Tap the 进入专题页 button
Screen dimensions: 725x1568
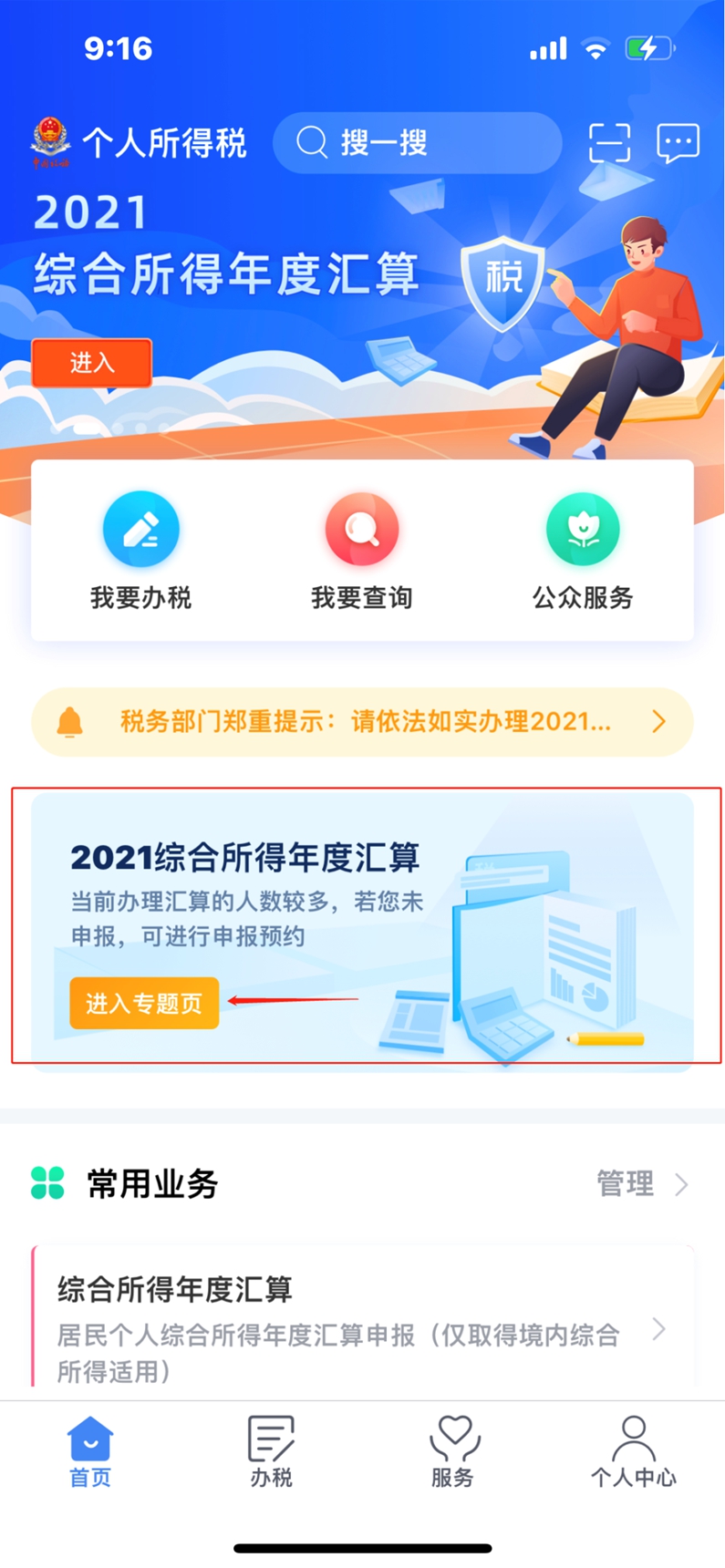pyautogui.click(x=144, y=1004)
